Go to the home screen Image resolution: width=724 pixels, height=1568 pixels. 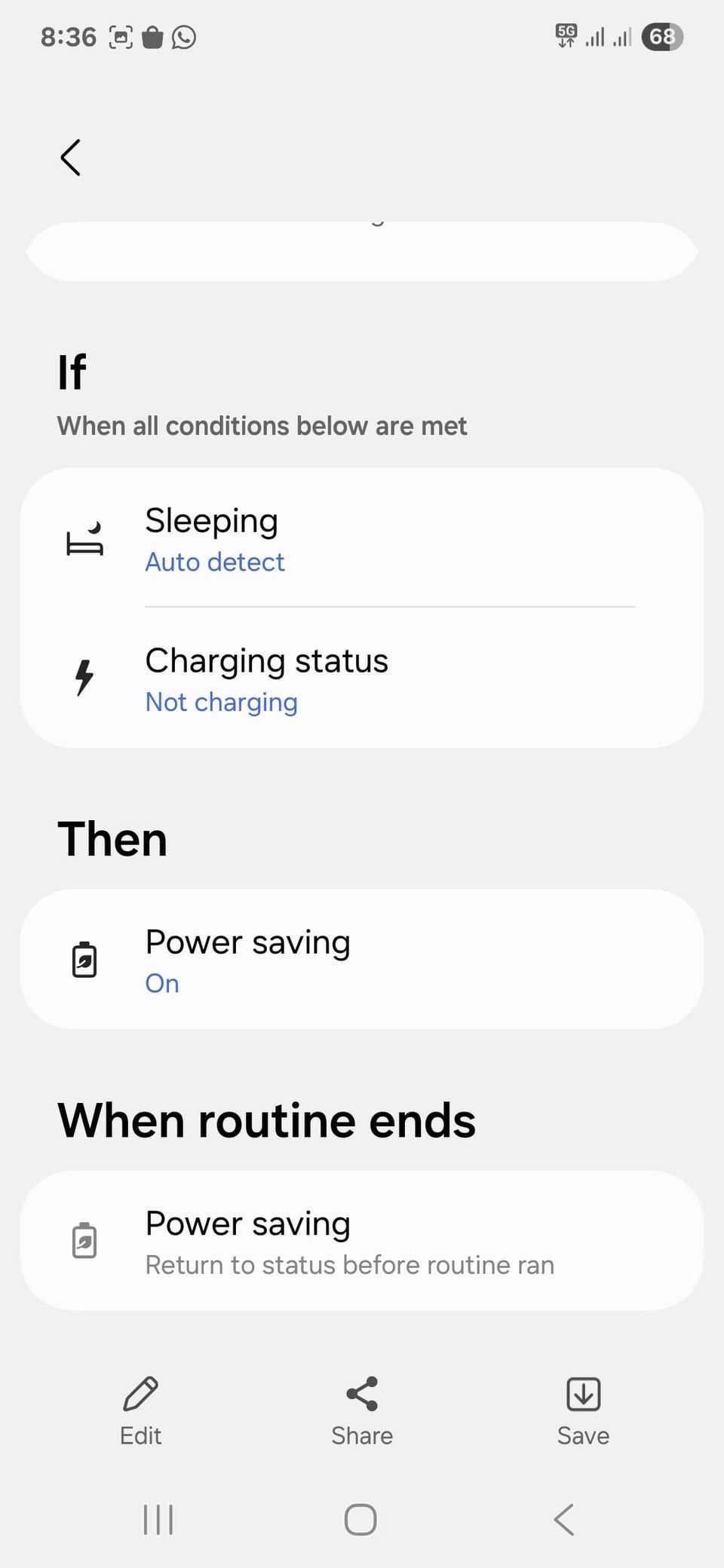360,1519
